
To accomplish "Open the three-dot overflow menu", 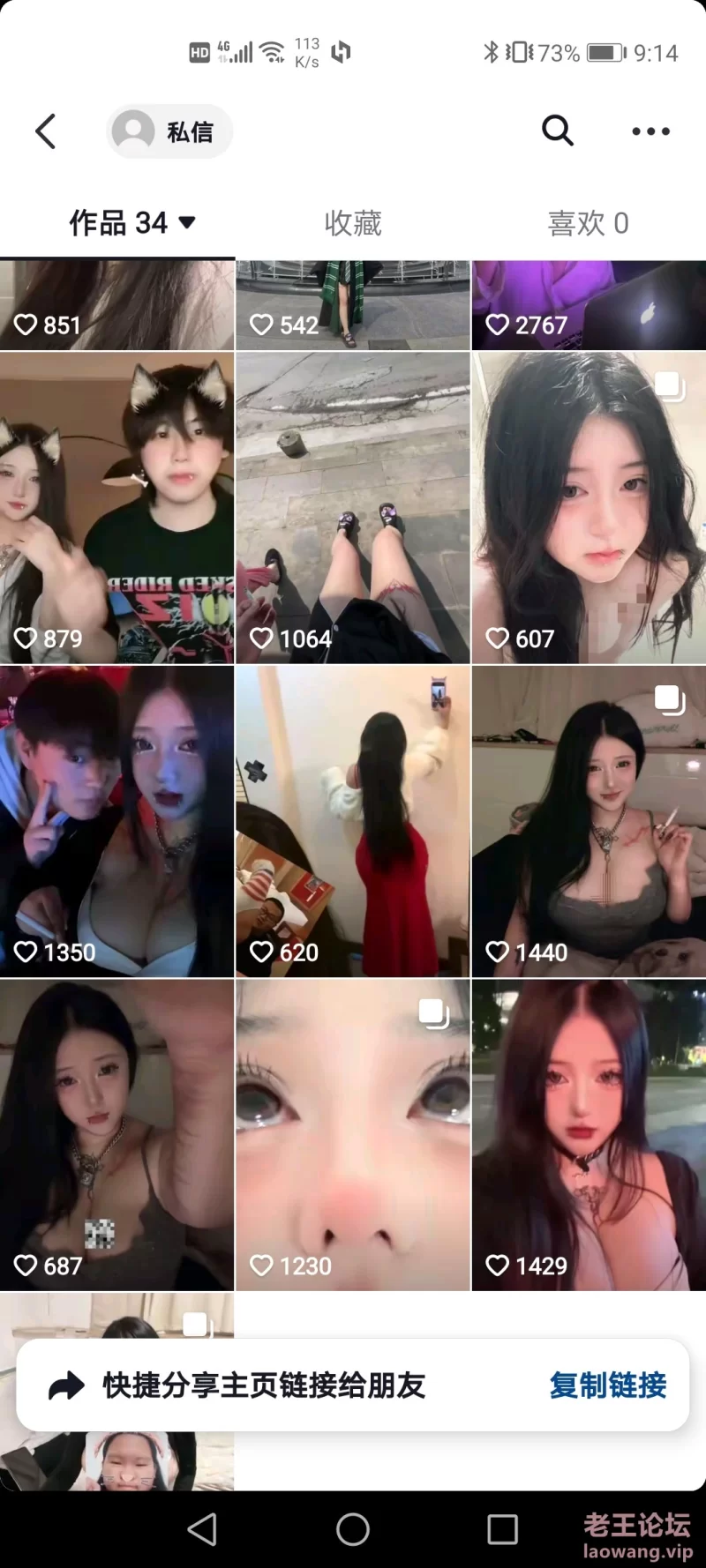I will coord(650,131).
